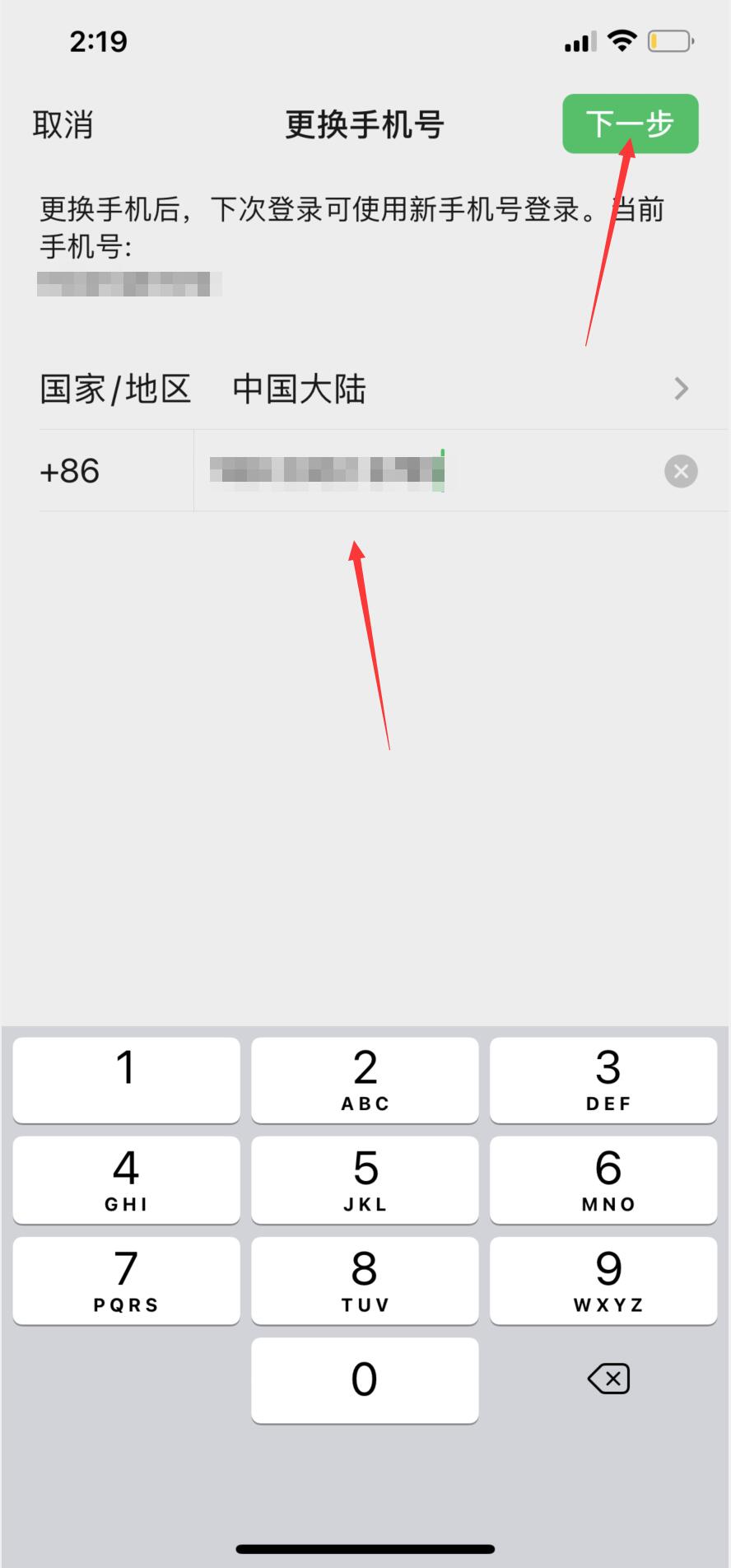The height and width of the screenshot is (1568, 731).
Task: Clear the entered phone number
Action: pos(681,471)
